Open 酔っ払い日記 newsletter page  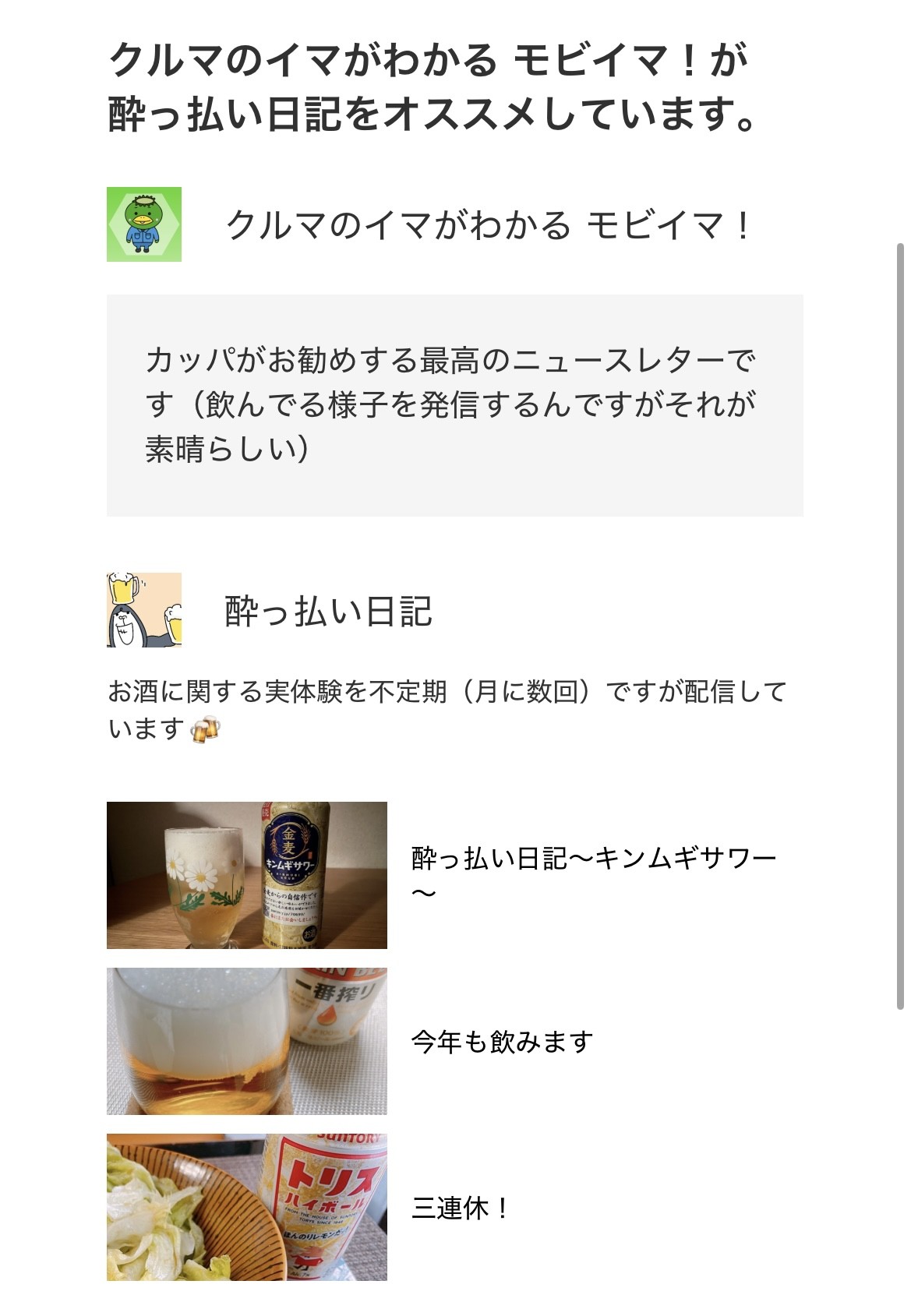pos(327,611)
